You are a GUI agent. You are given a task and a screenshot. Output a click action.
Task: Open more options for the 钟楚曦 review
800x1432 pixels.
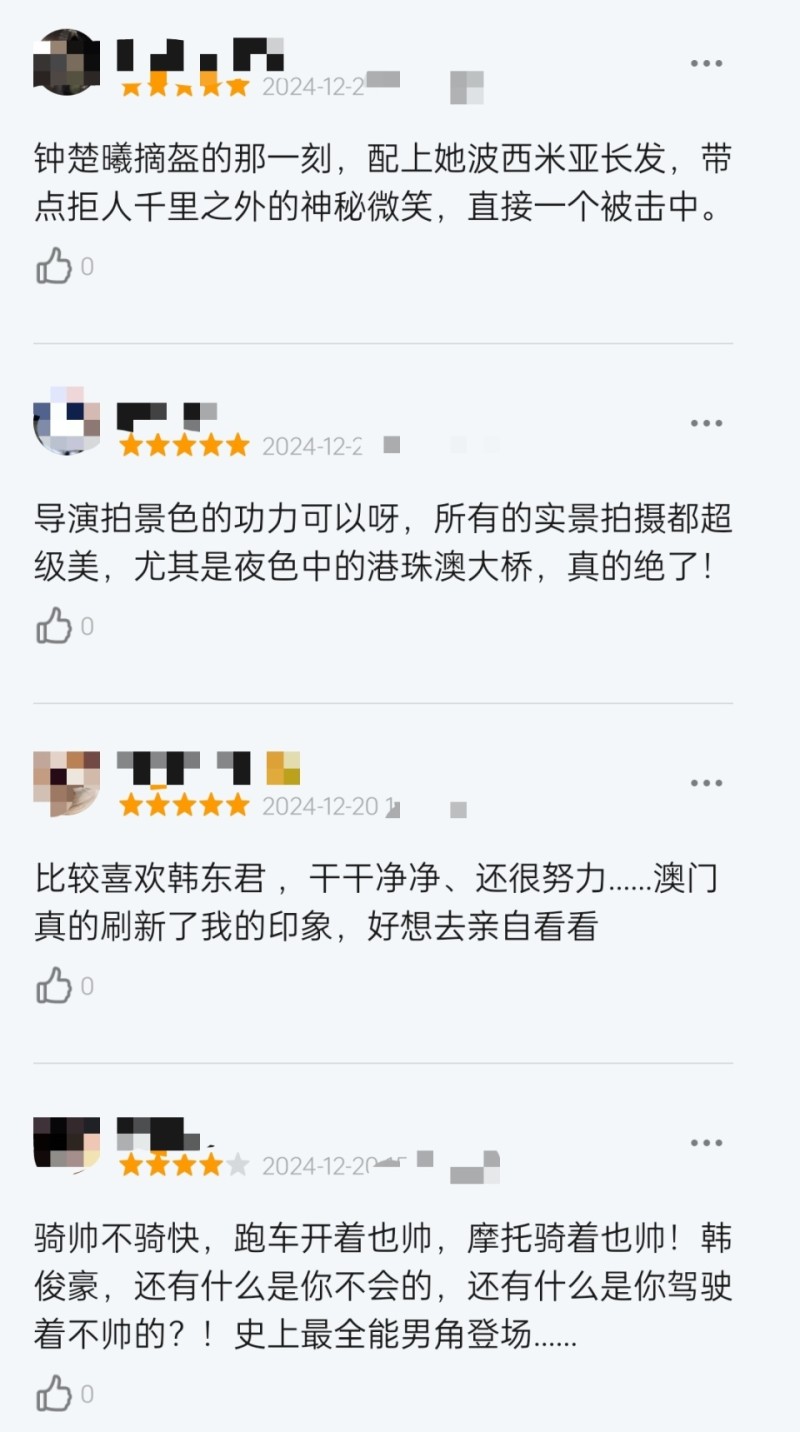(x=706, y=63)
